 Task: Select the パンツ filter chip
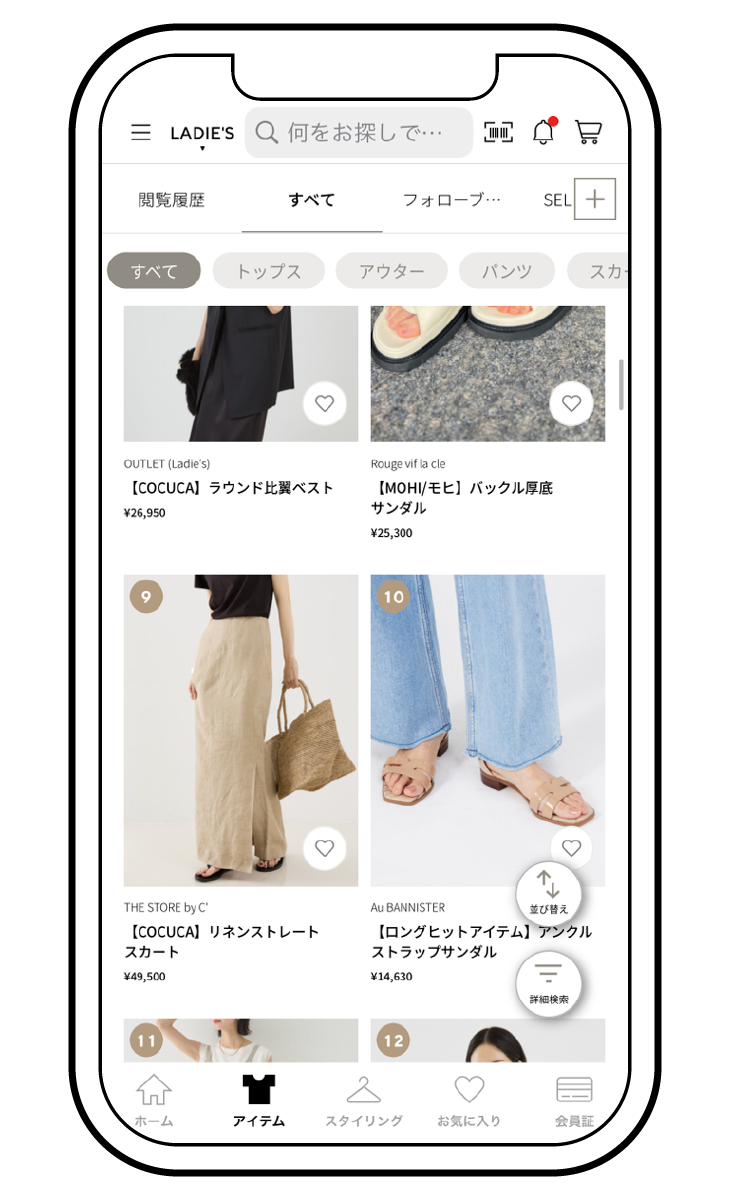pos(507,271)
